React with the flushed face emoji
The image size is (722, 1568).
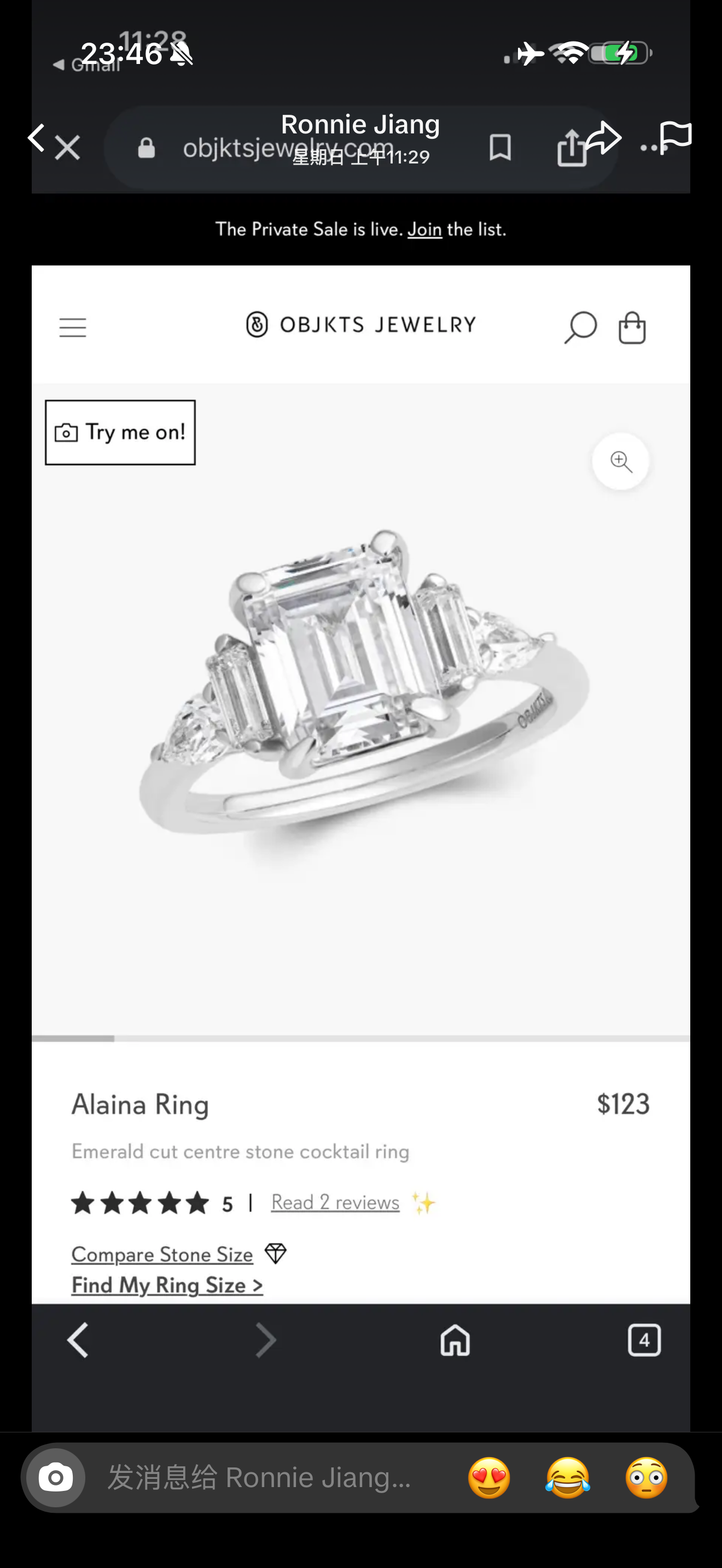tap(647, 1477)
